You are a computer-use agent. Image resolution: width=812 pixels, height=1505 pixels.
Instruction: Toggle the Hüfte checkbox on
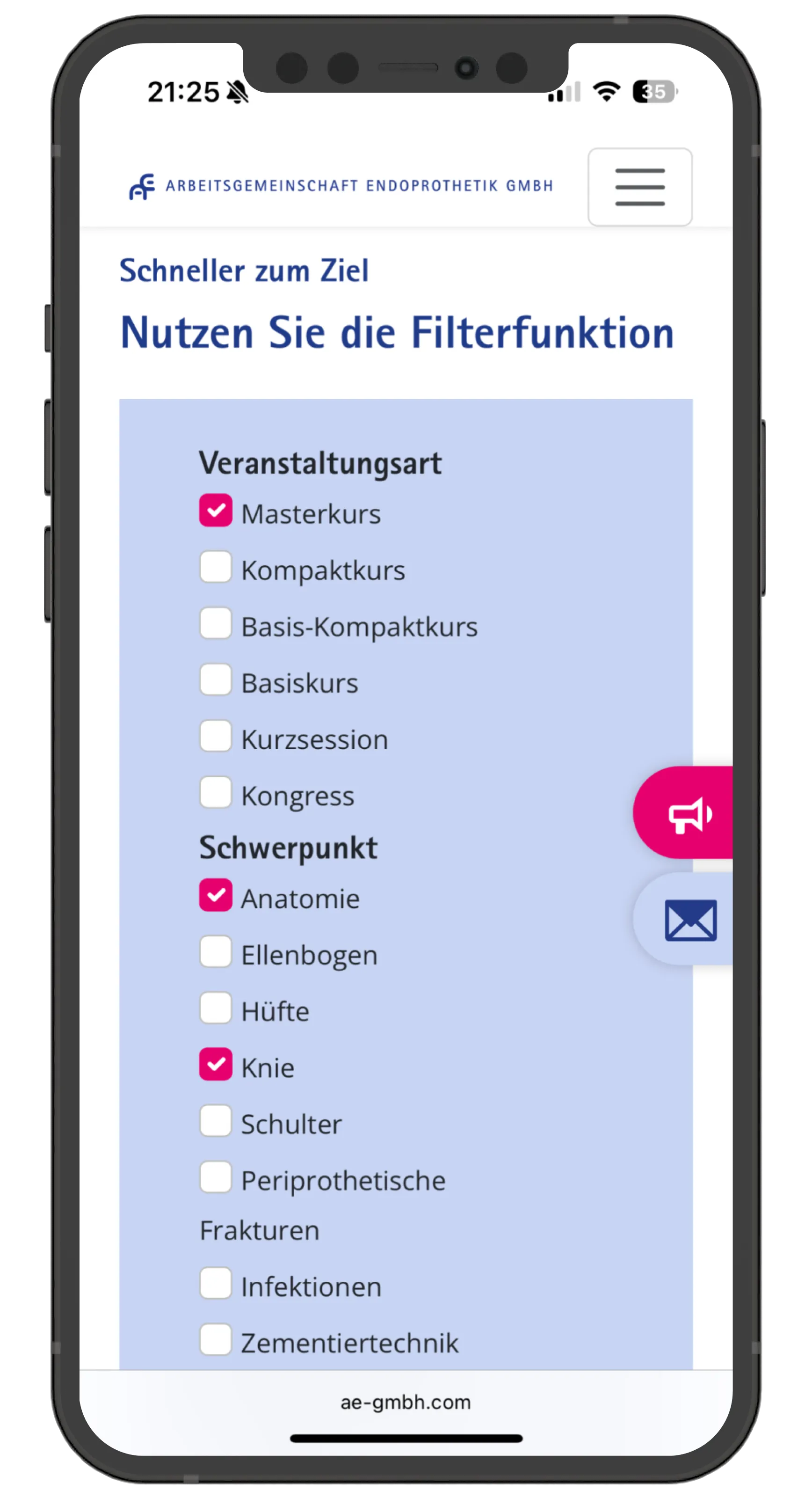(216, 1008)
